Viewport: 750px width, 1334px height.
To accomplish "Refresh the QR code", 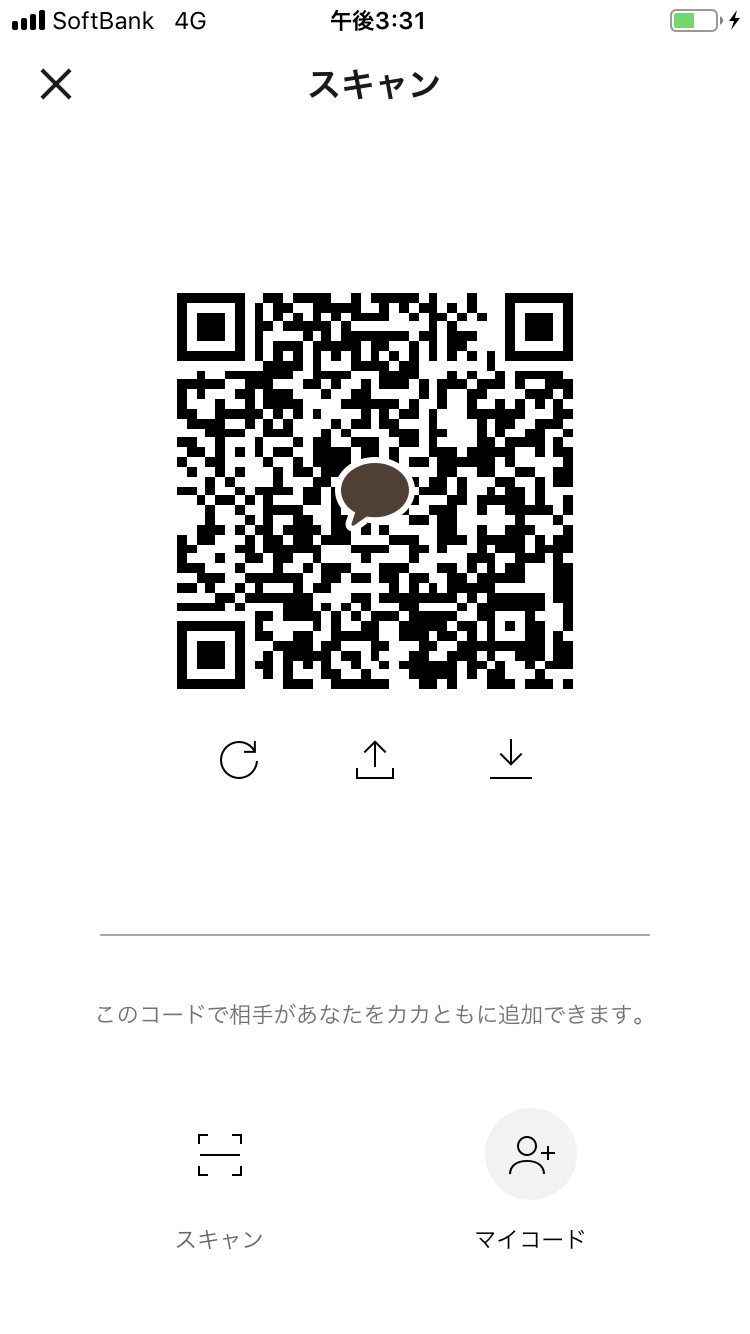I will 239,760.
